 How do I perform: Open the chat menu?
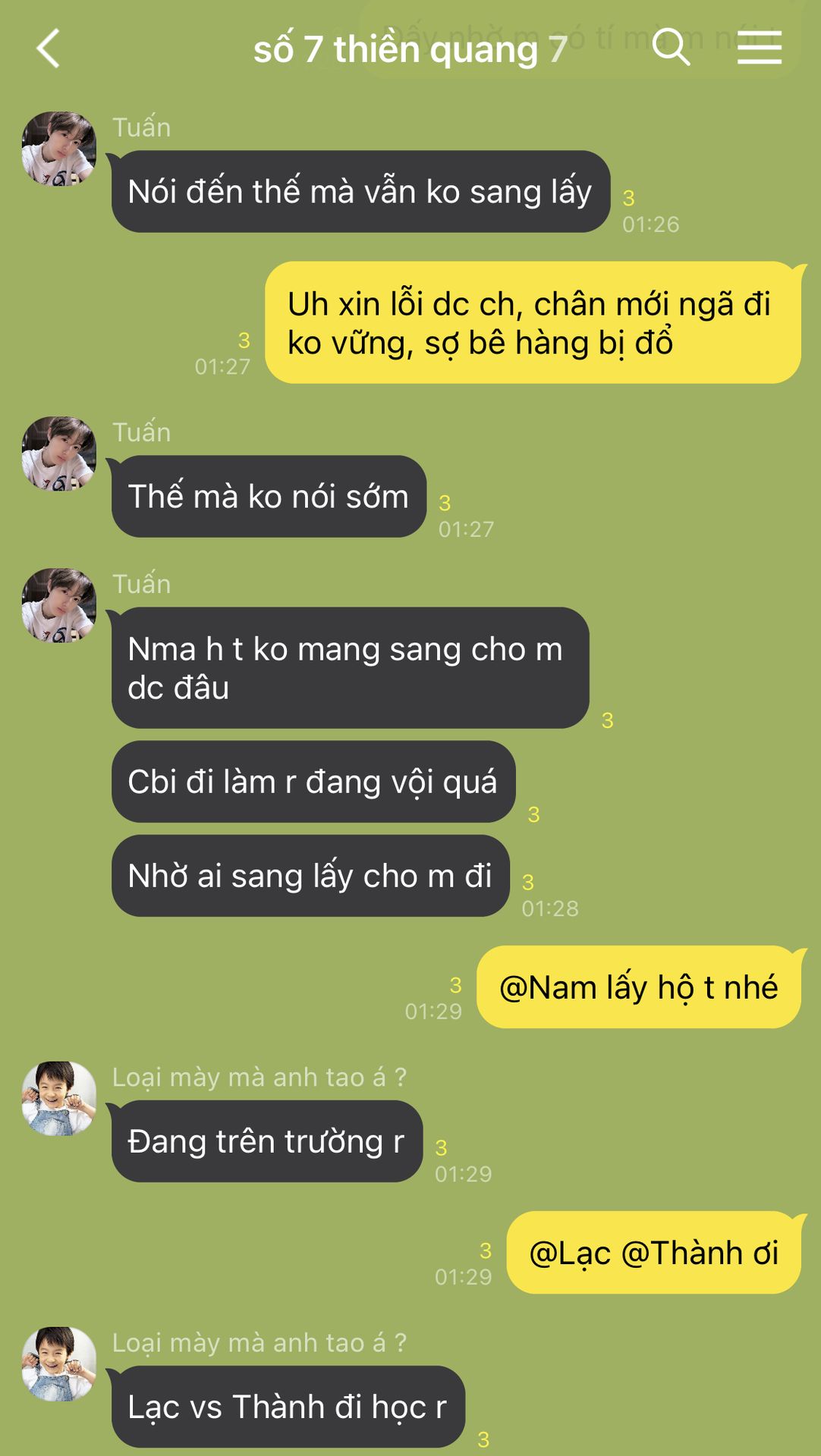759,48
